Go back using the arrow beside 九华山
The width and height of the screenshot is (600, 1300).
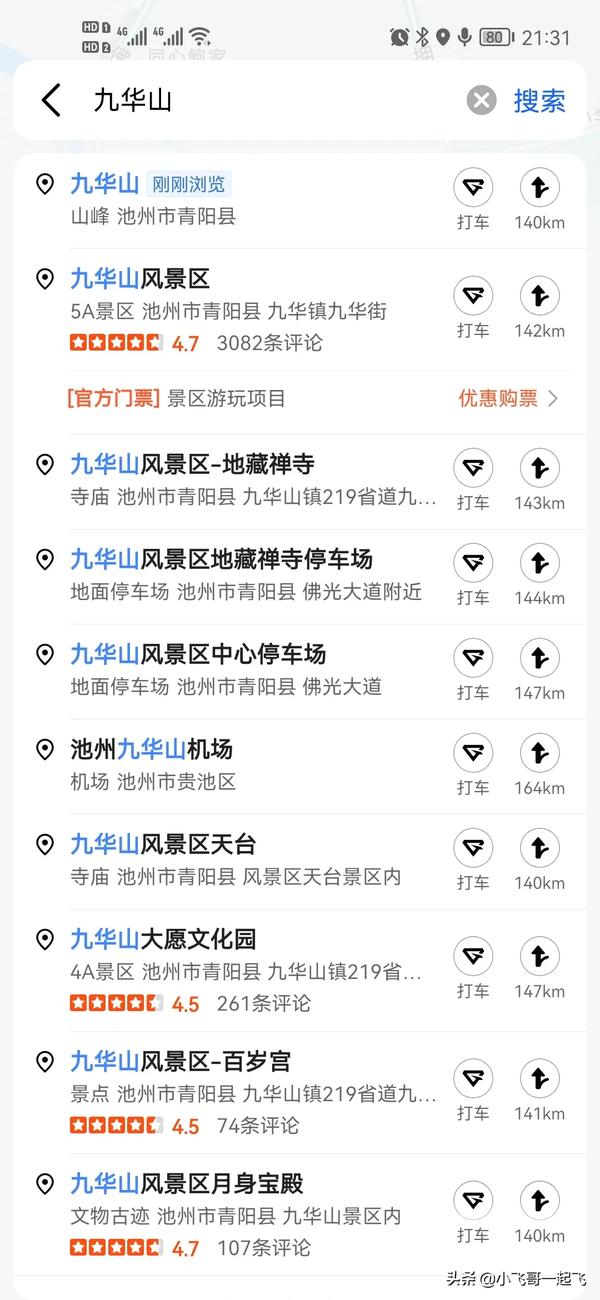pos(51,100)
